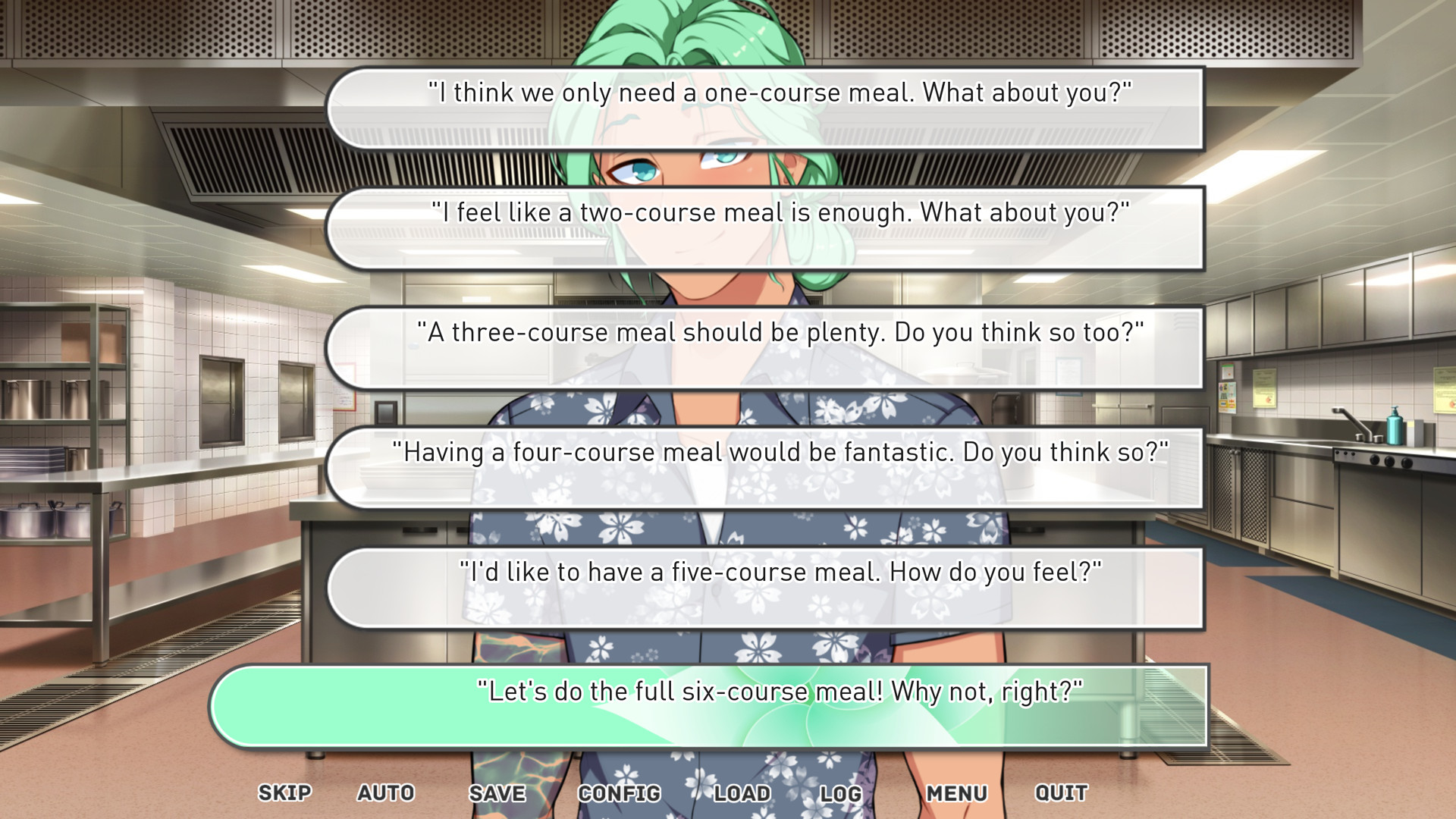Tap QUIT to exit the game

tap(1061, 793)
